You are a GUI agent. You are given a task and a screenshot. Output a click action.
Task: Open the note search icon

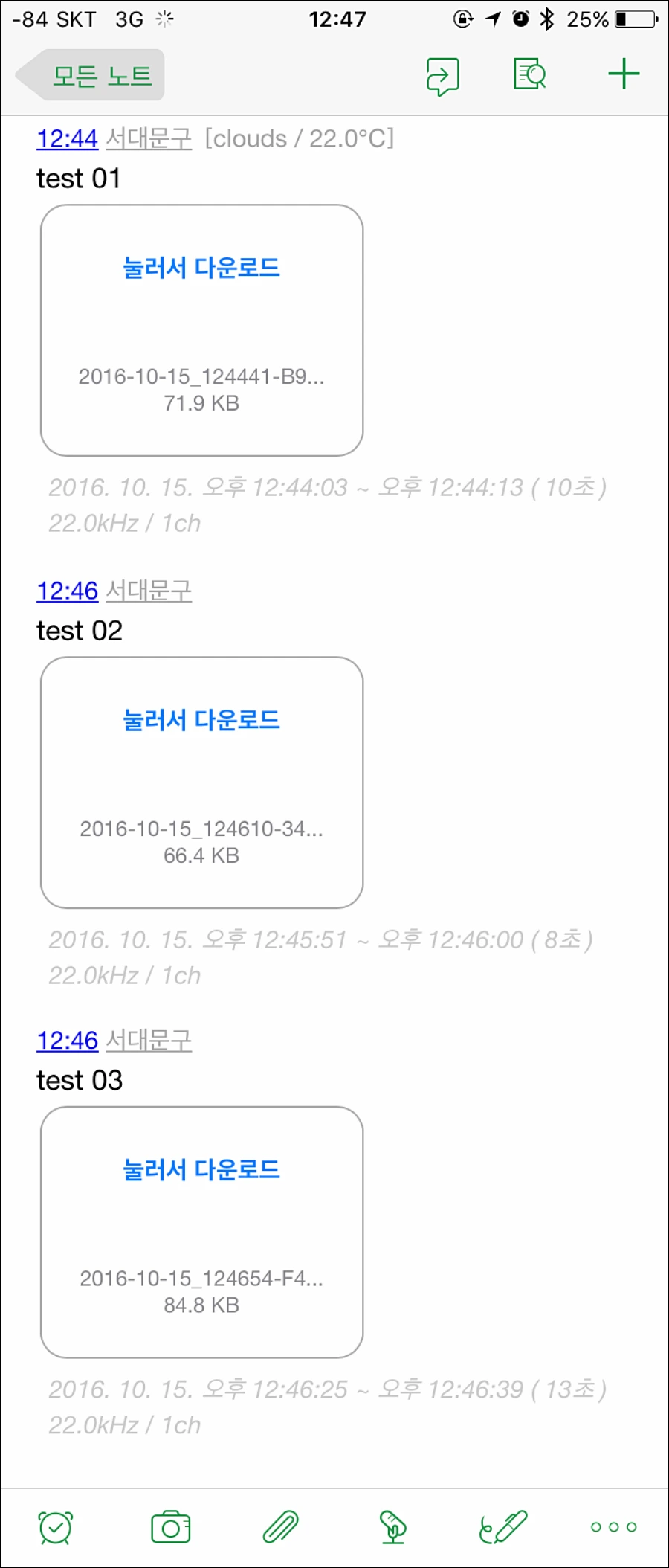click(529, 74)
